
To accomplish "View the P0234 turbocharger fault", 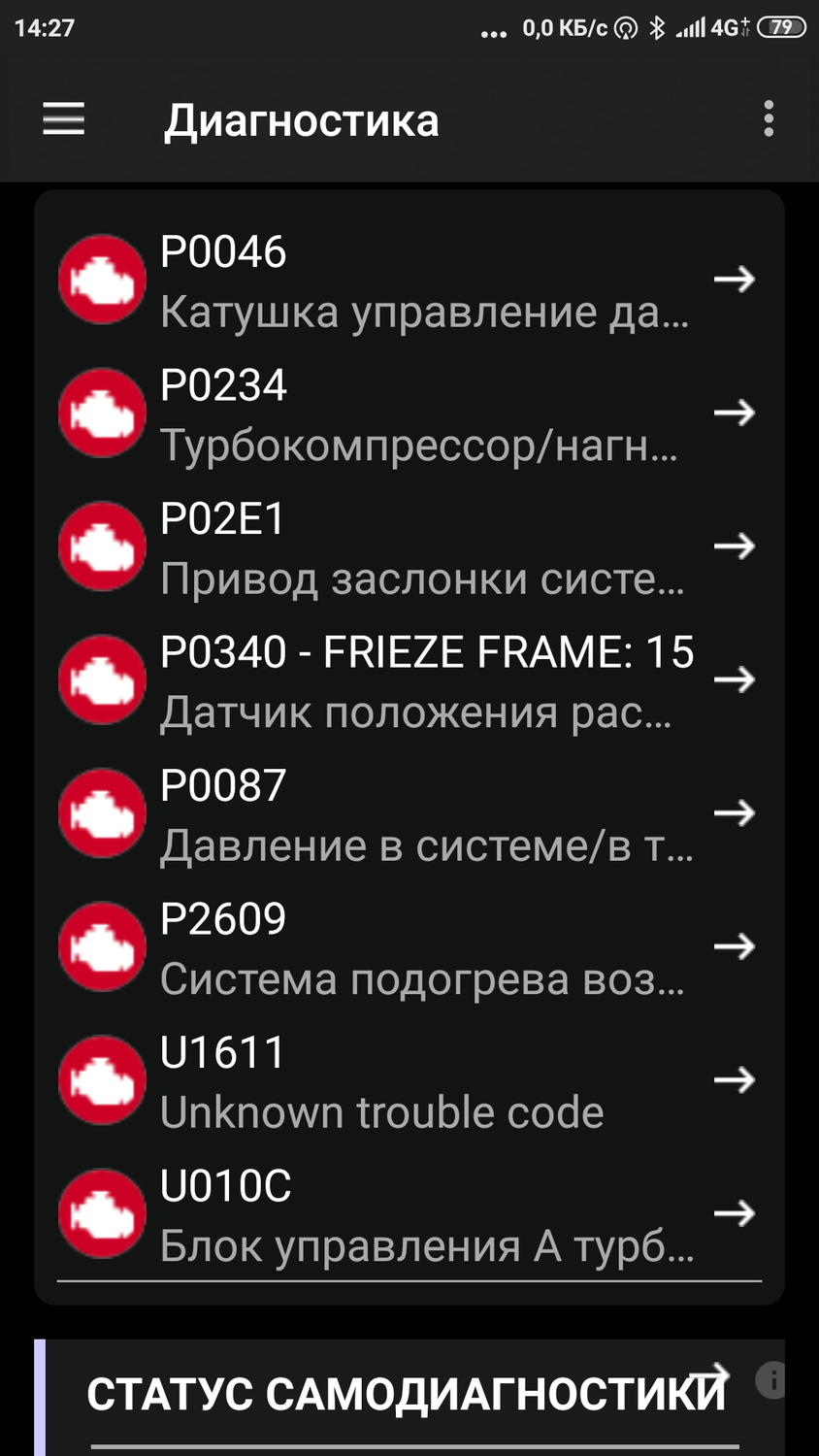I will click(x=408, y=414).
